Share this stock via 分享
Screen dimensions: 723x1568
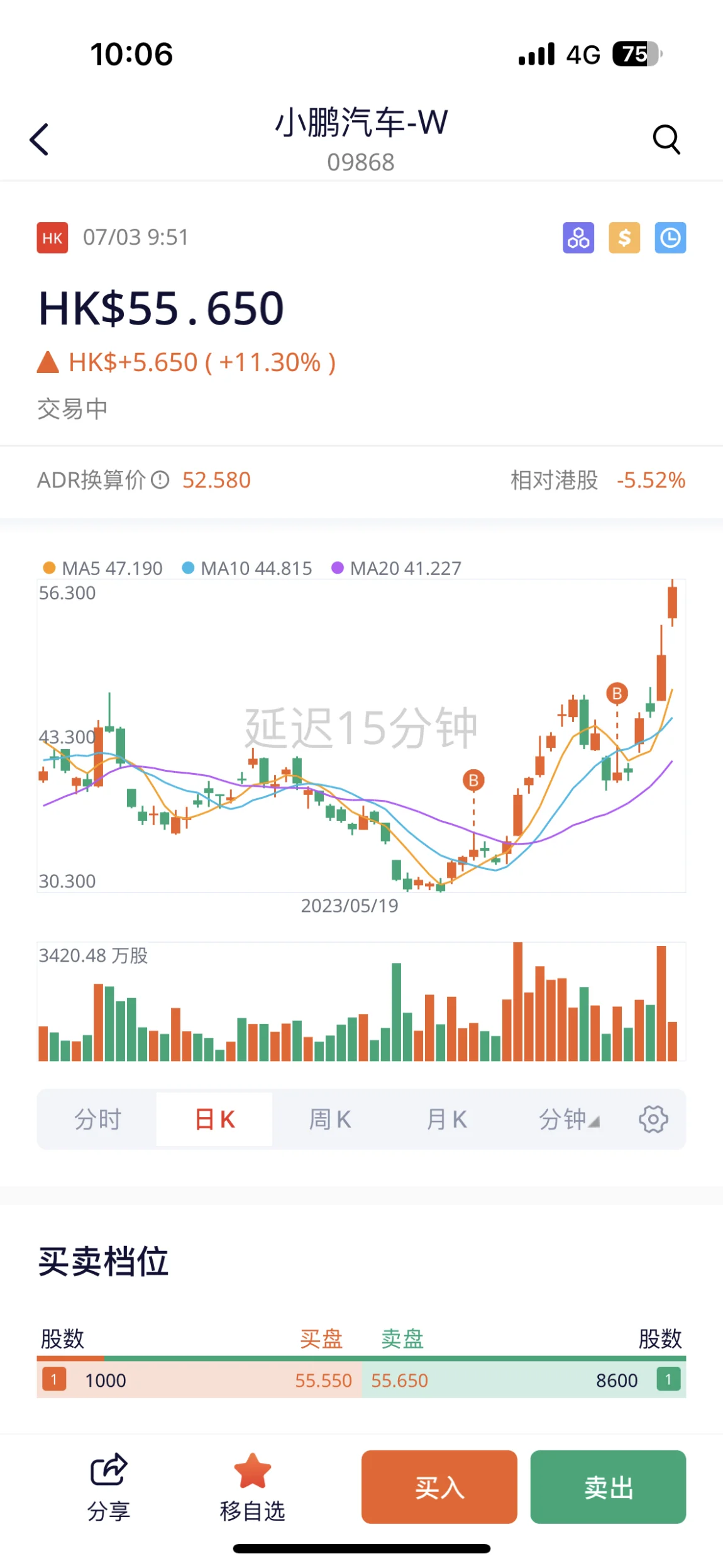click(x=109, y=1487)
